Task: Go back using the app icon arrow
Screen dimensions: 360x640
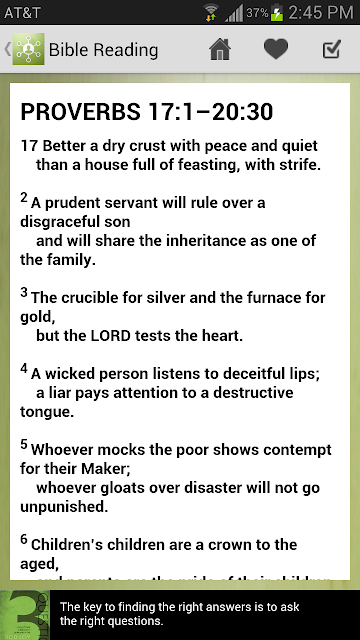Action: pyautogui.click(x=24, y=49)
